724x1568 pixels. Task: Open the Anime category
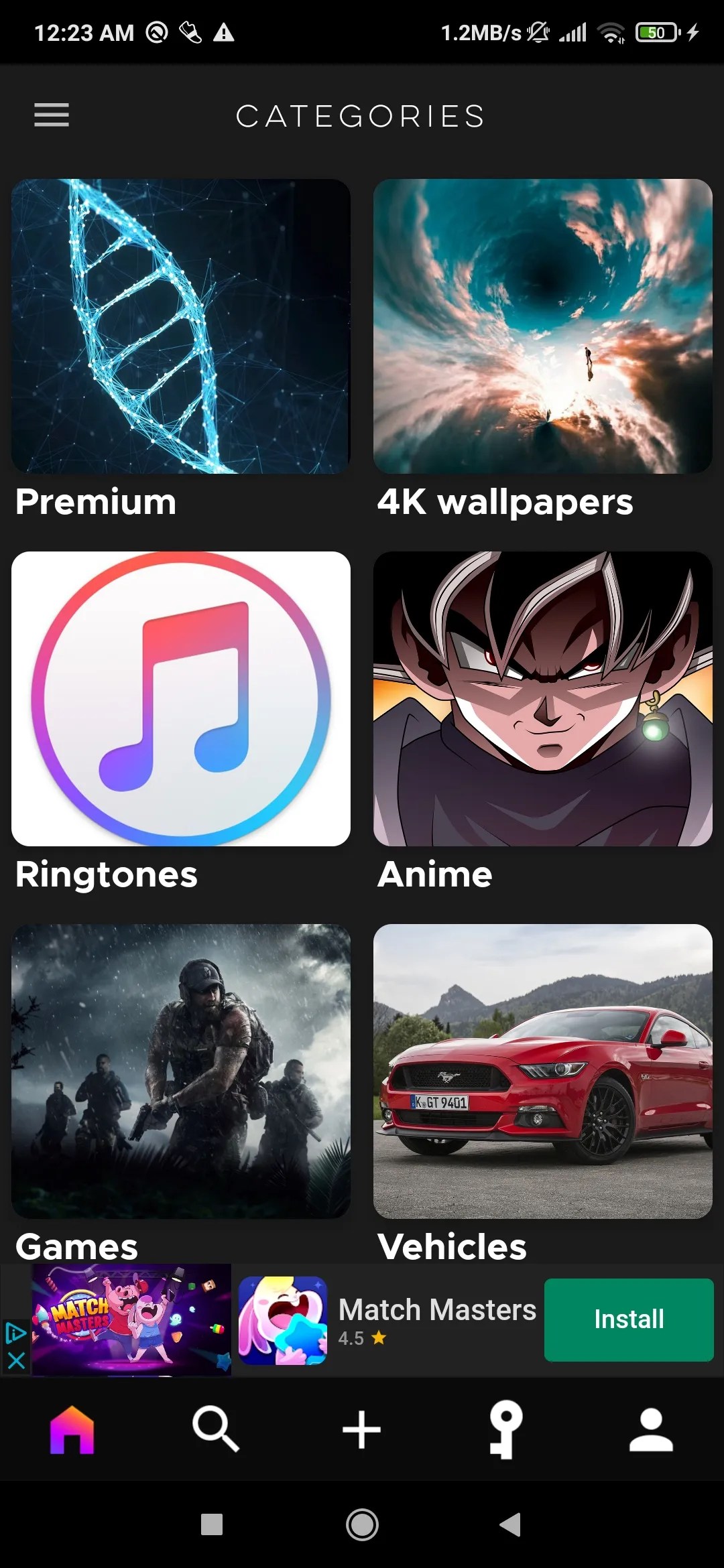pos(542,698)
